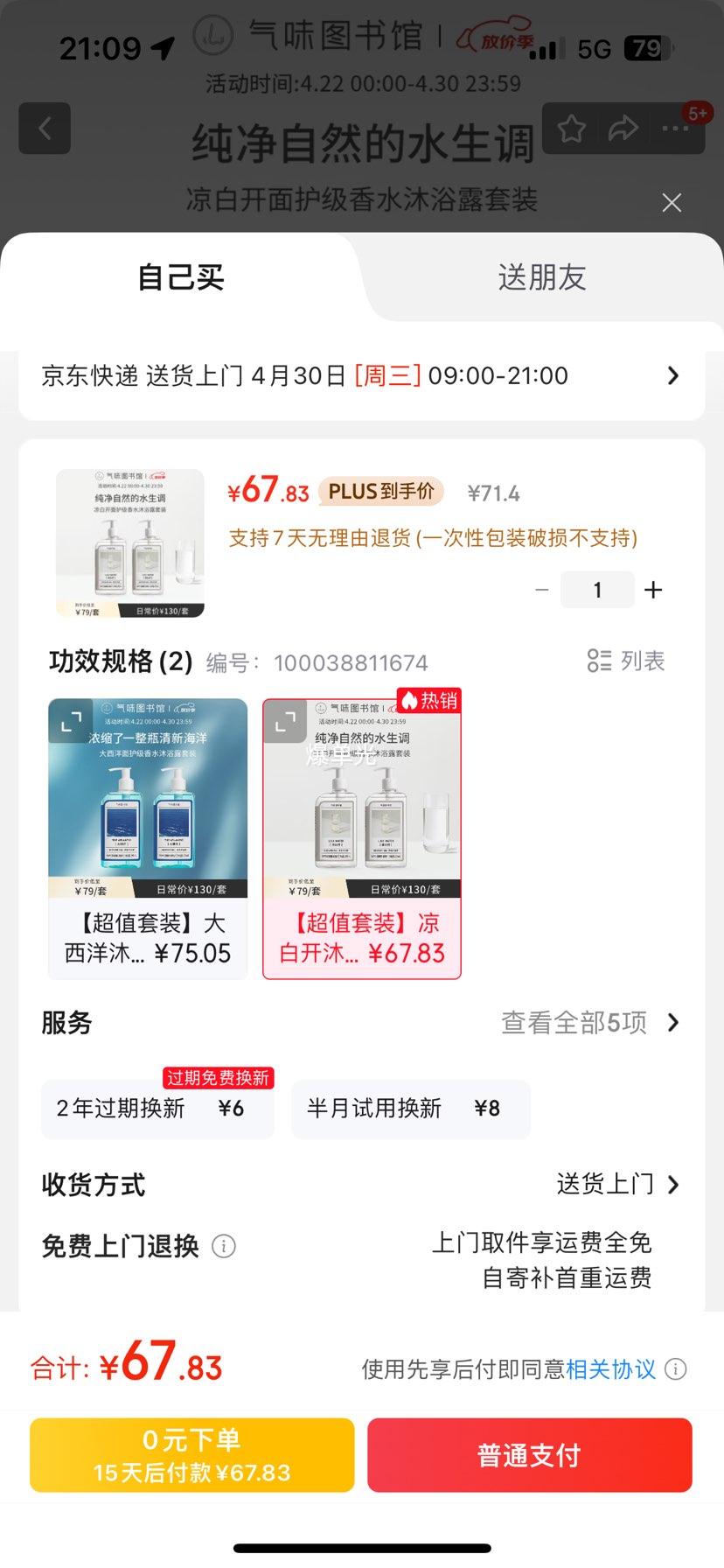The image size is (724, 1568).
Task: Decrease quantity with the minus button
Action: (x=542, y=590)
